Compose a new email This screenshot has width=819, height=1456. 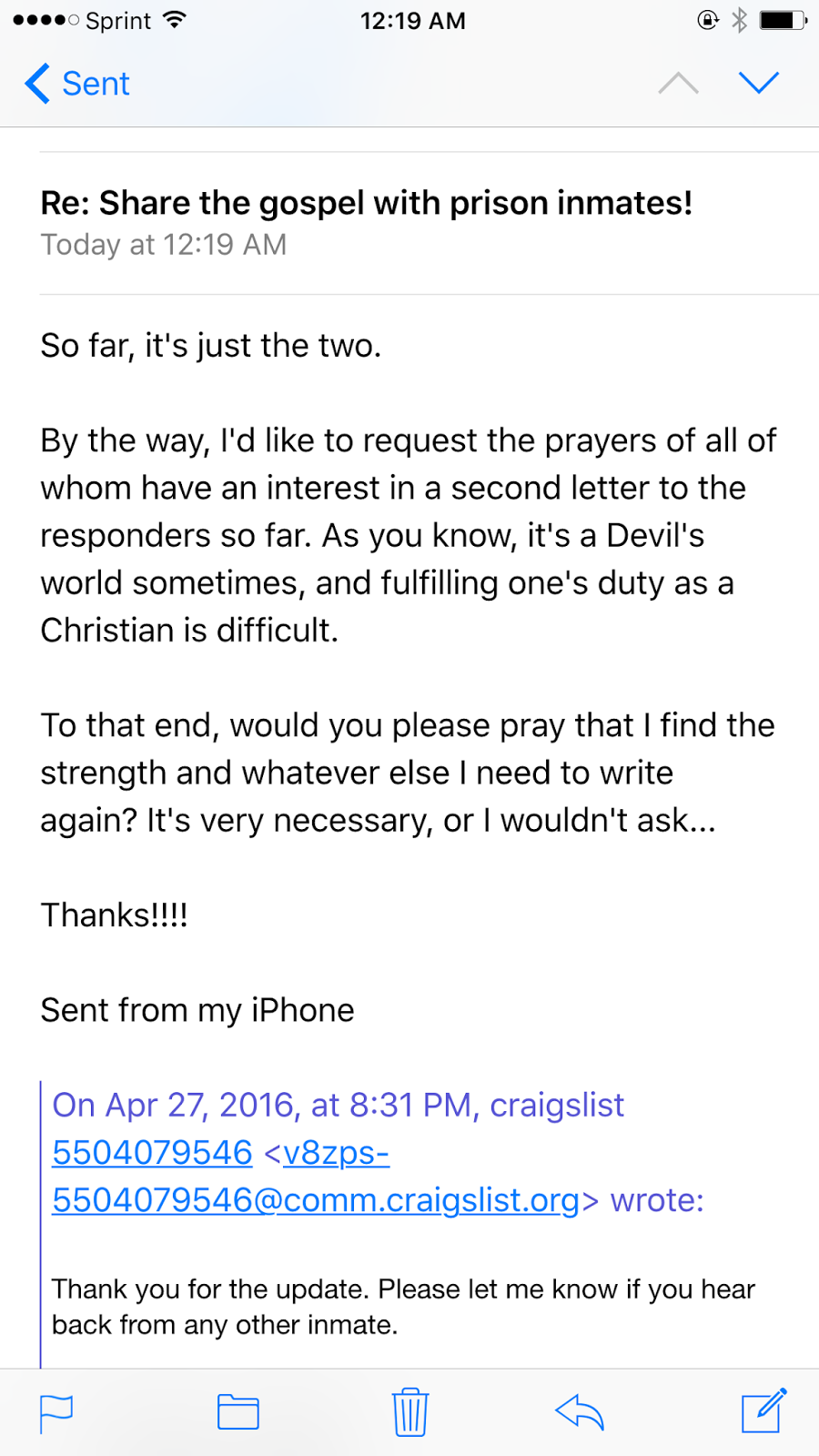pyautogui.click(x=763, y=1410)
